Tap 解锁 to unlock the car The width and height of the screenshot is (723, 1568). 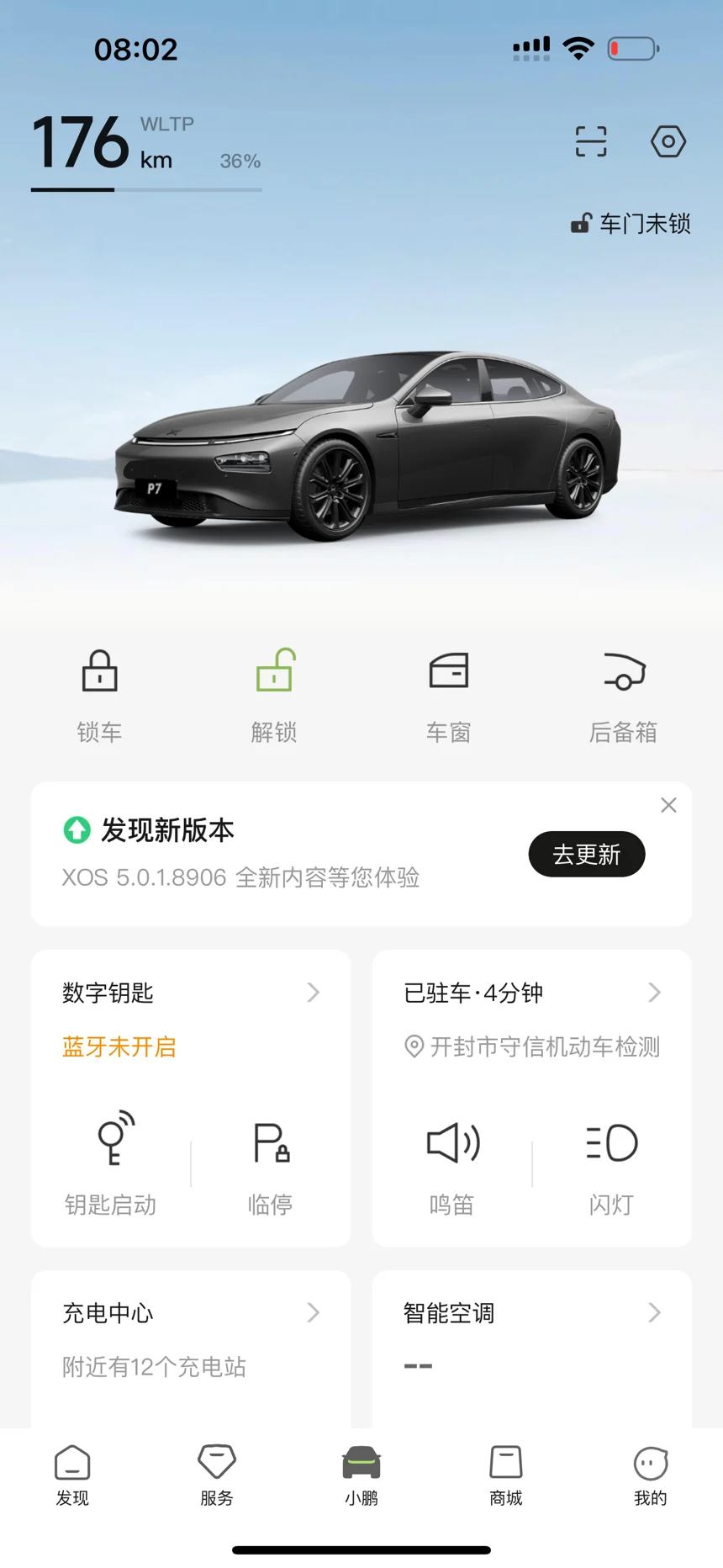pos(274,694)
